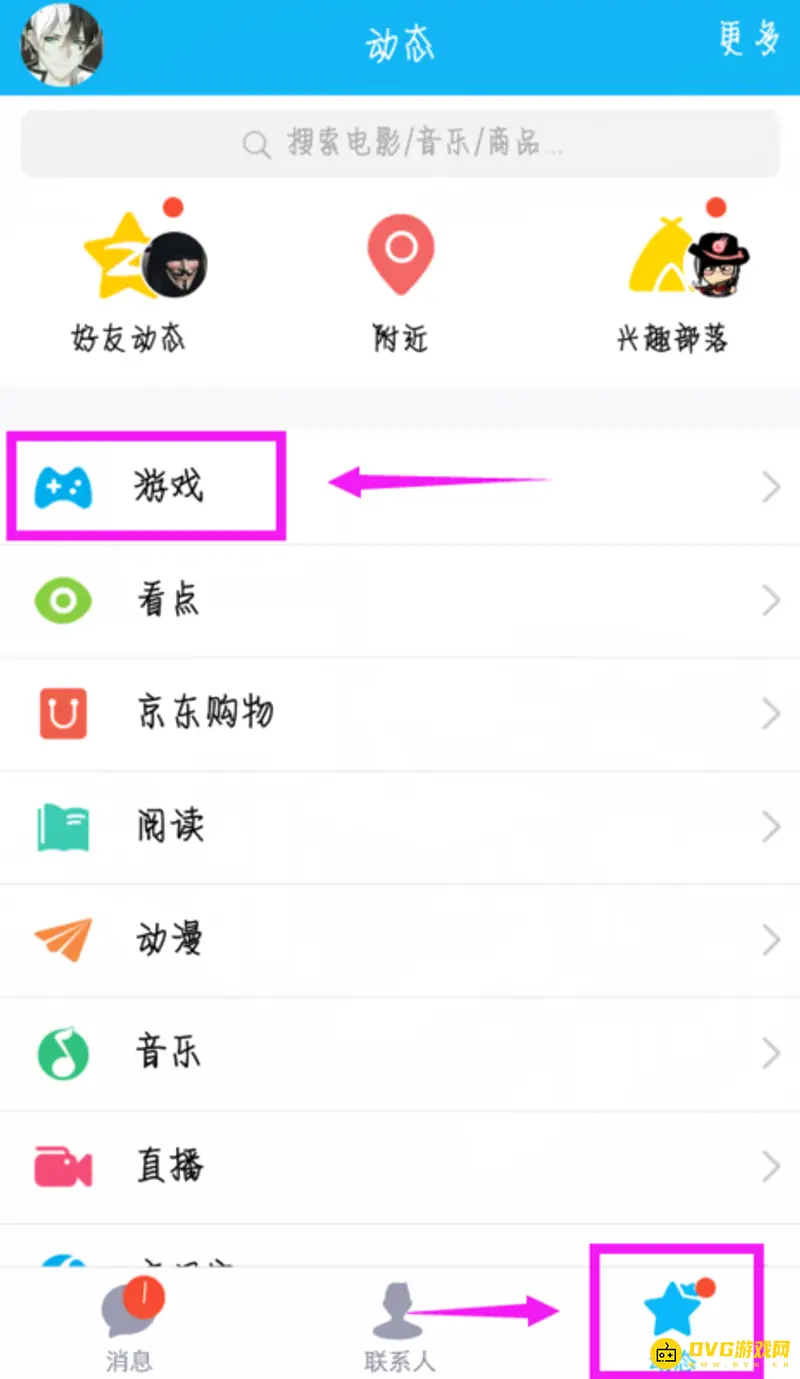The height and width of the screenshot is (1379, 800).
Task: Open 京东购物 shopping bag icon
Action: pyautogui.click(x=63, y=713)
